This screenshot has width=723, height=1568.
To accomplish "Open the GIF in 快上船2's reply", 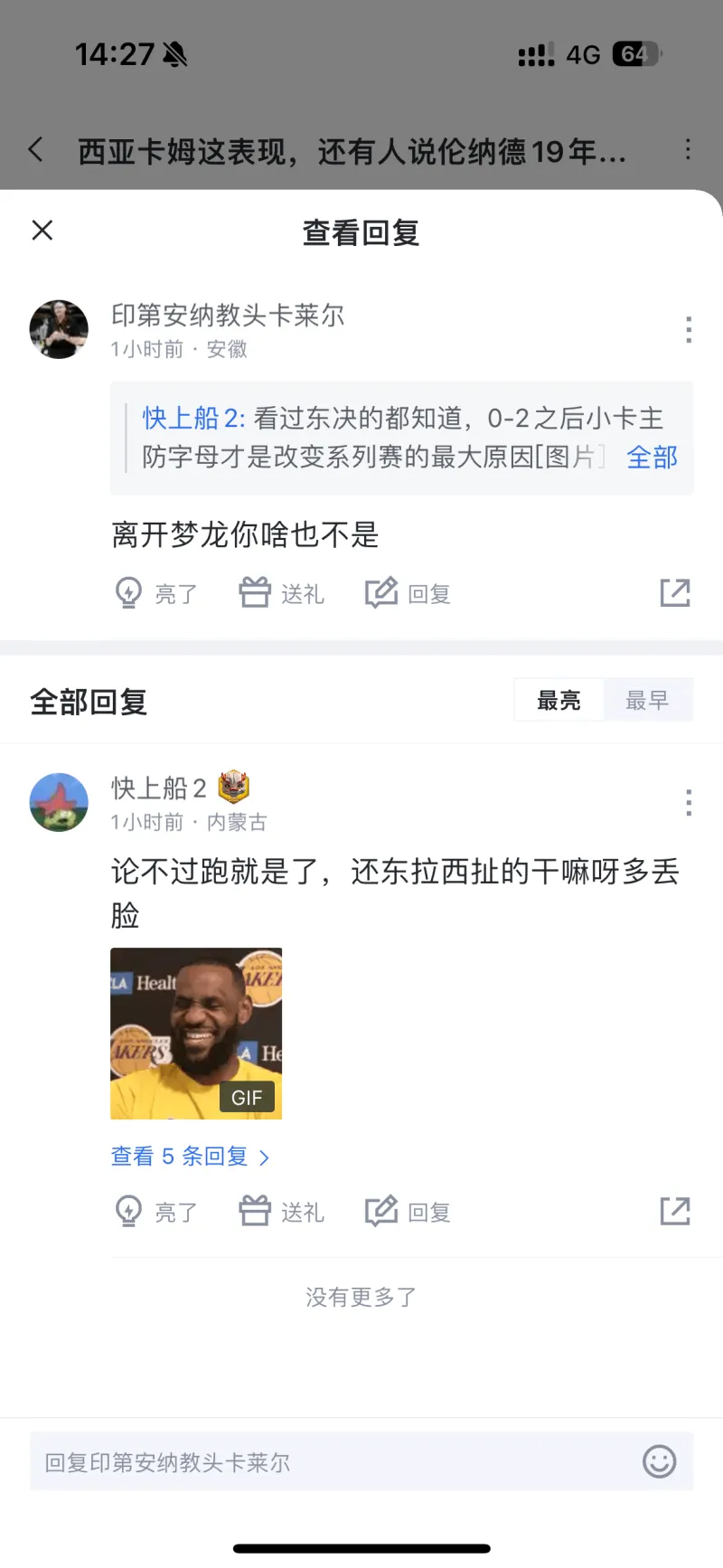I will [x=196, y=1034].
